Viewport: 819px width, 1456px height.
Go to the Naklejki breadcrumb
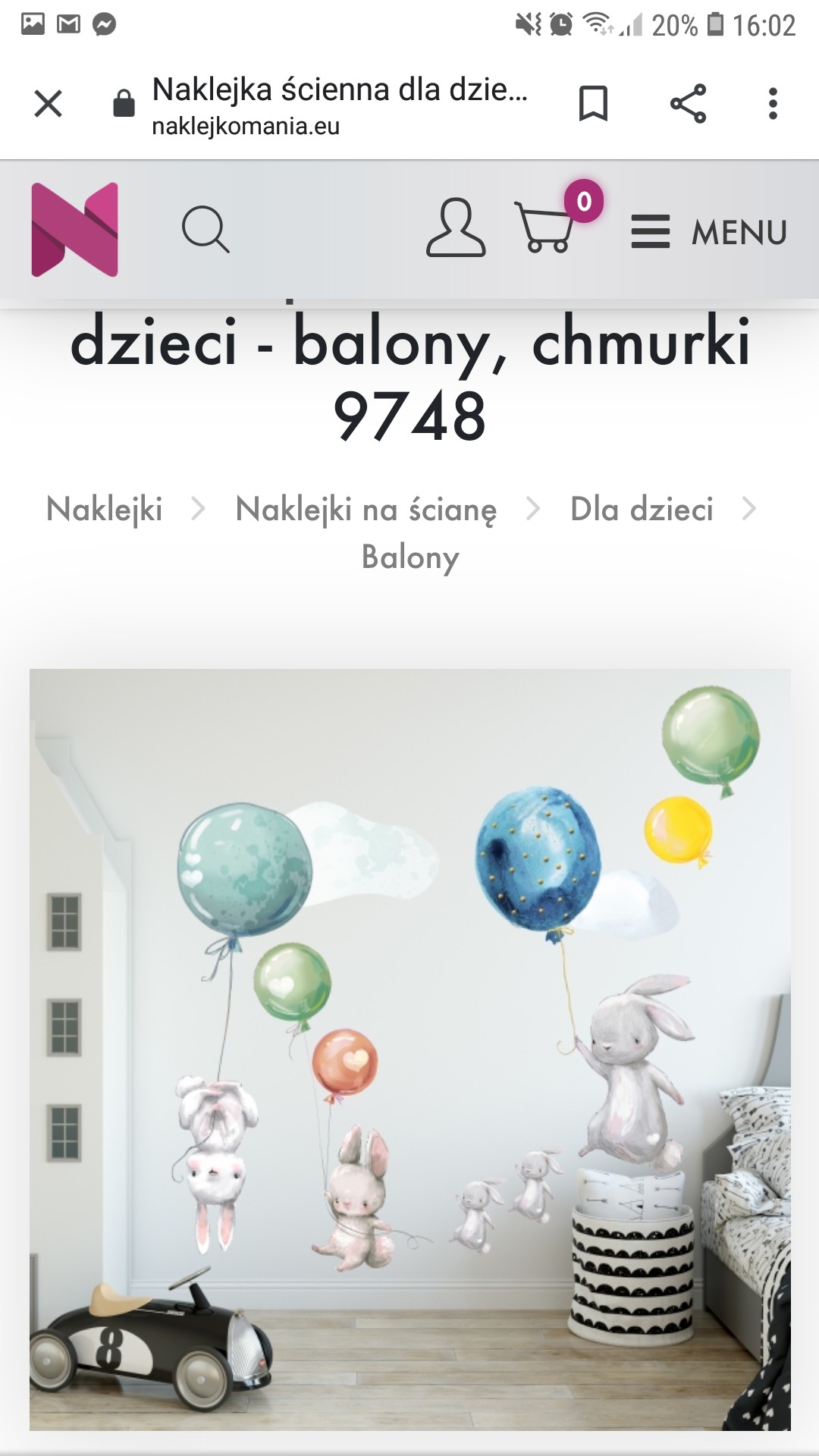pyautogui.click(x=105, y=509)
